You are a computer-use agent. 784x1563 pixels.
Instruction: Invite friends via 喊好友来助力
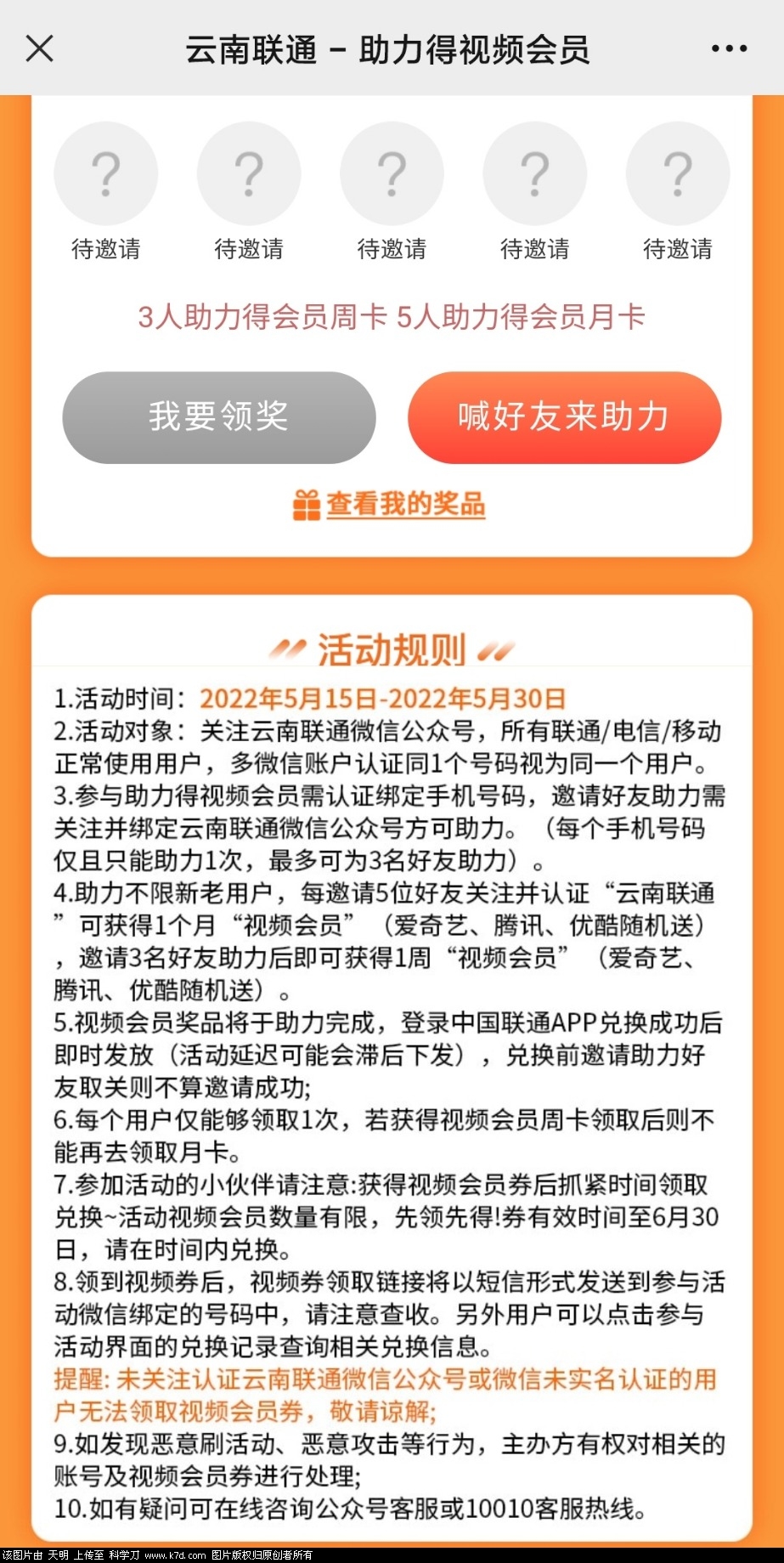(564, 417)
